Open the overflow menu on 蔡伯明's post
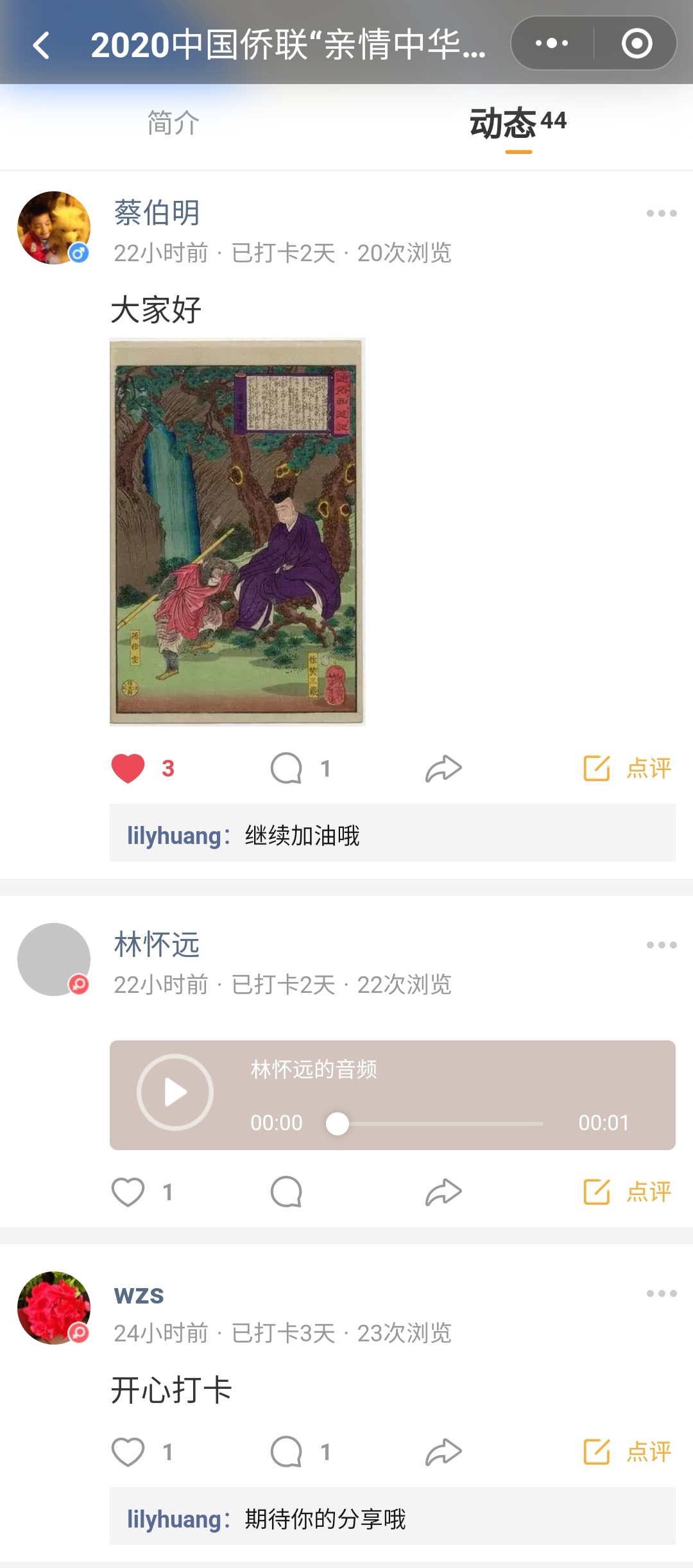Image resolution: width=693 pixels, height=1568 pixels. pos(662,214)
